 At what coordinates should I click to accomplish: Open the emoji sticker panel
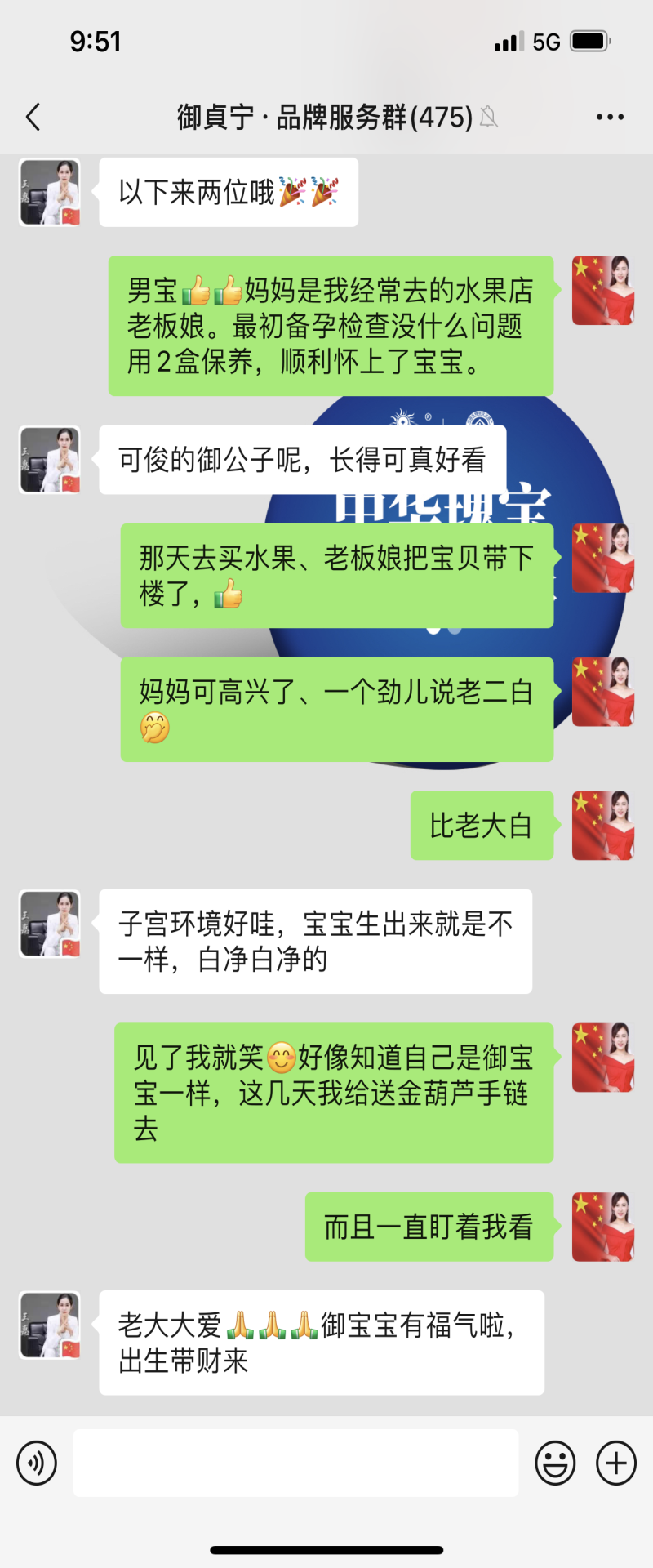[x=555, y=1463]
